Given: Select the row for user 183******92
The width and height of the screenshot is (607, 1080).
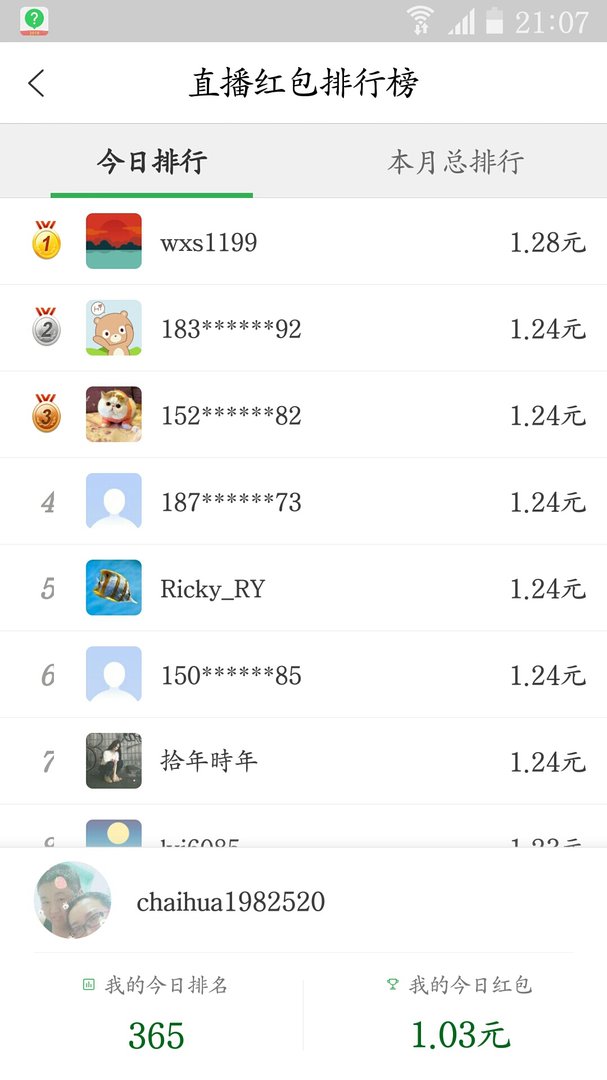Looking at the screenshot, I should 303,329.
